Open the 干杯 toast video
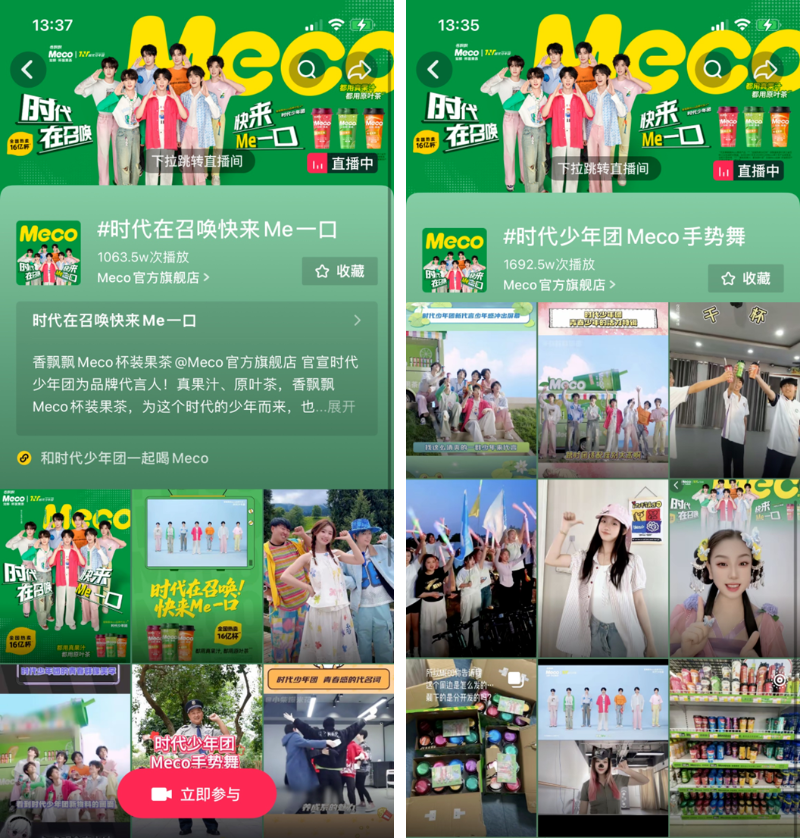This screenshot has width=800, height=838. (x=734, y=390)
